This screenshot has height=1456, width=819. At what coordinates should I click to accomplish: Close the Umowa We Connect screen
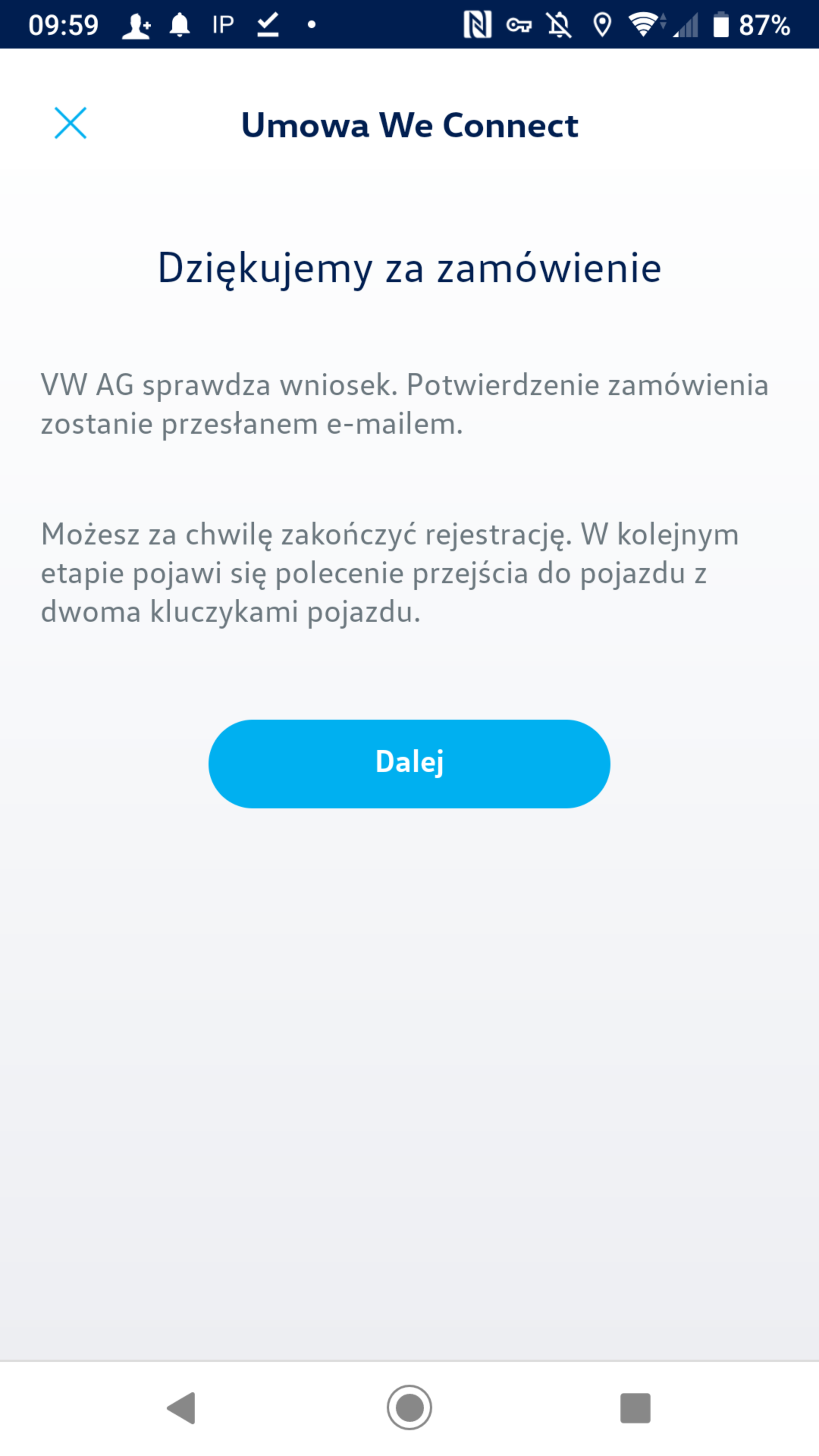click(x=71, y=122)
